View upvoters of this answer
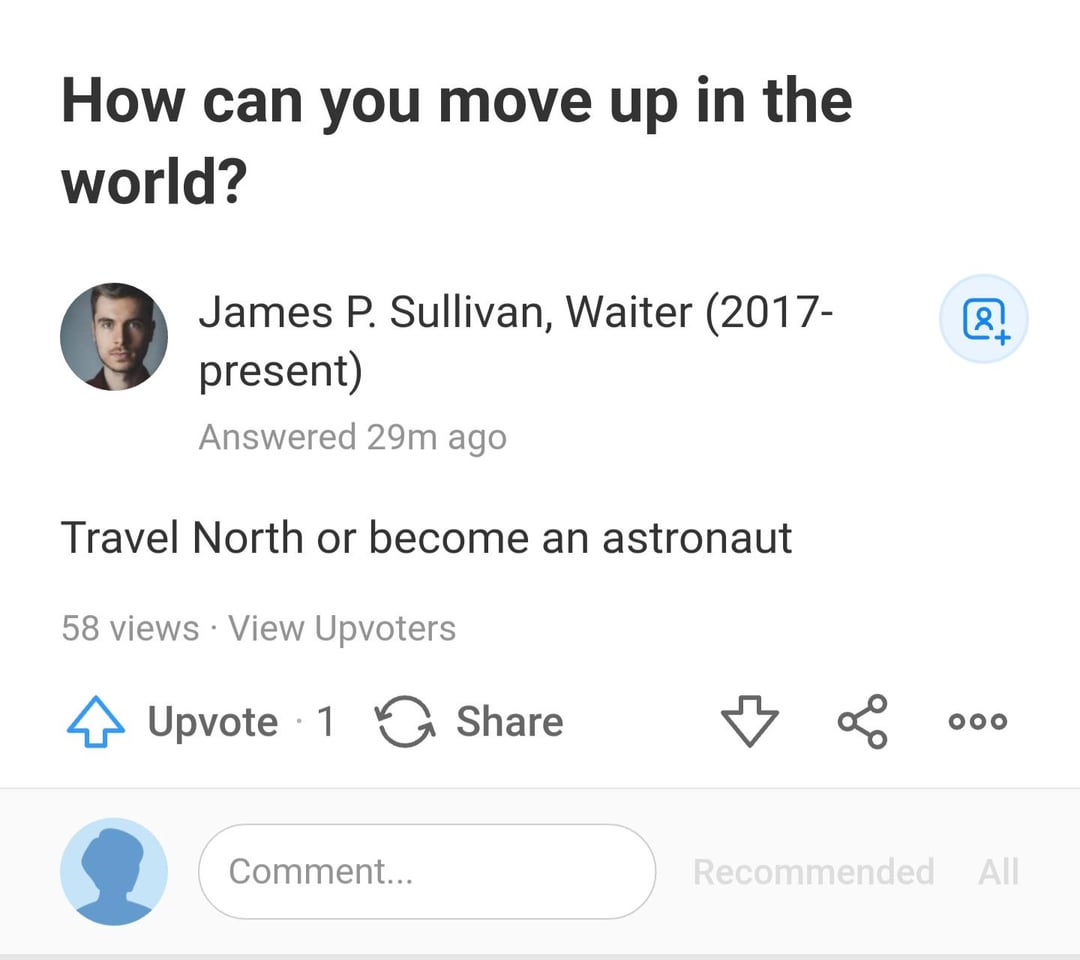This screenshot has width=1080, height=960. pos(342,628)
